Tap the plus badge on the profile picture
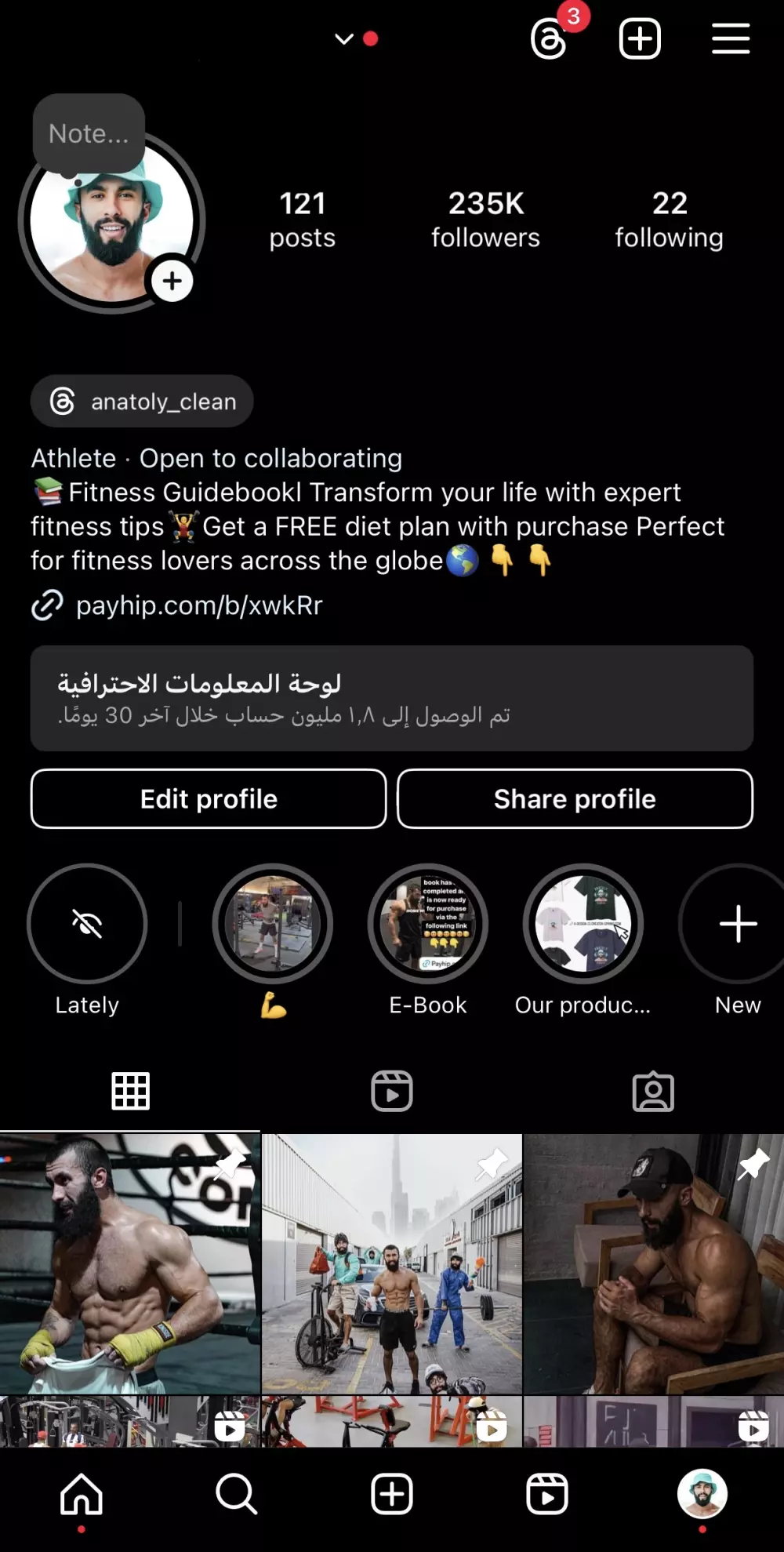This screenshot has width=784, height=1552. pyautogui.click(x=172, y=280)
